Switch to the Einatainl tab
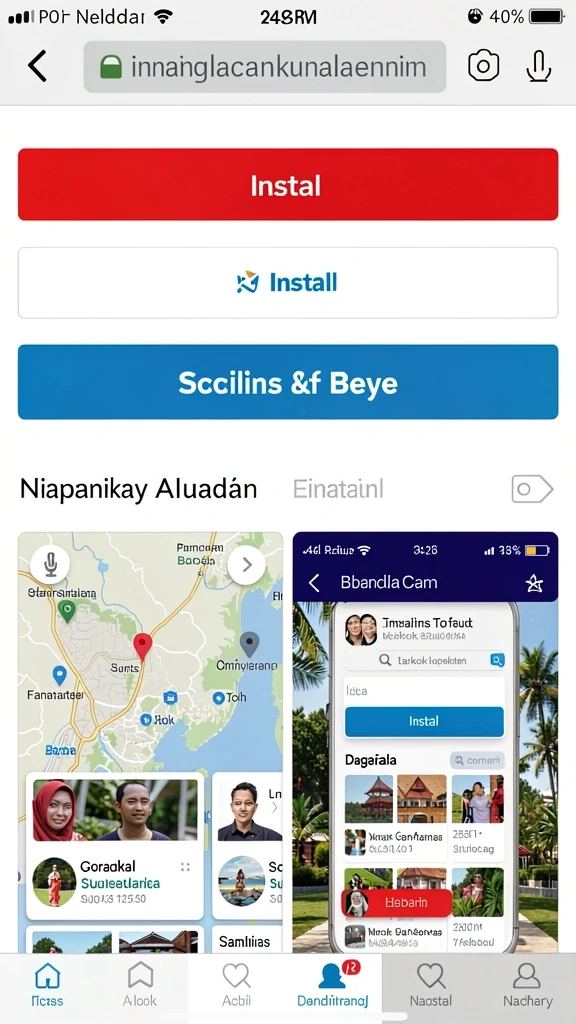This screenshot has width=576, height=1024. tap(338, 488)
